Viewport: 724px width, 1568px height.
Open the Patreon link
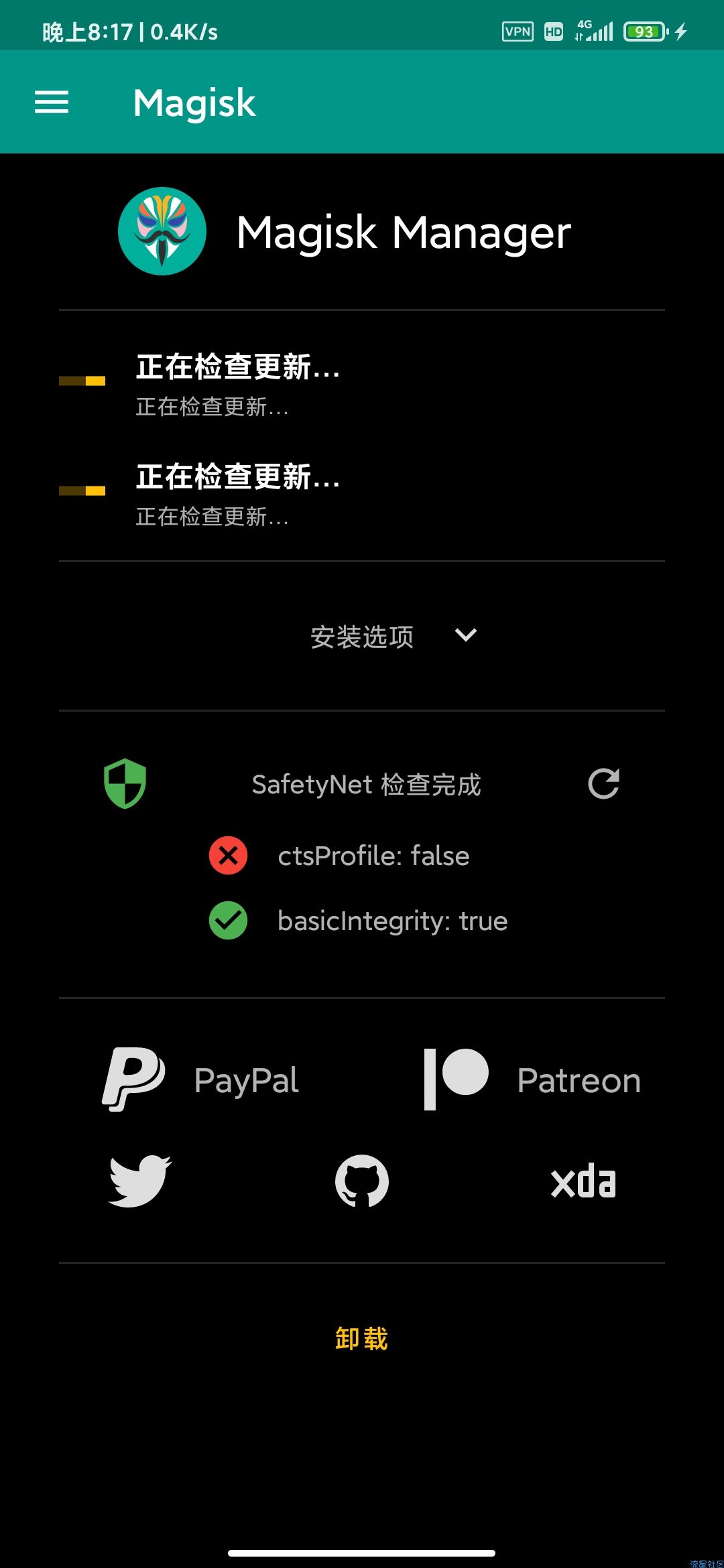click(x=533, y=1080)
